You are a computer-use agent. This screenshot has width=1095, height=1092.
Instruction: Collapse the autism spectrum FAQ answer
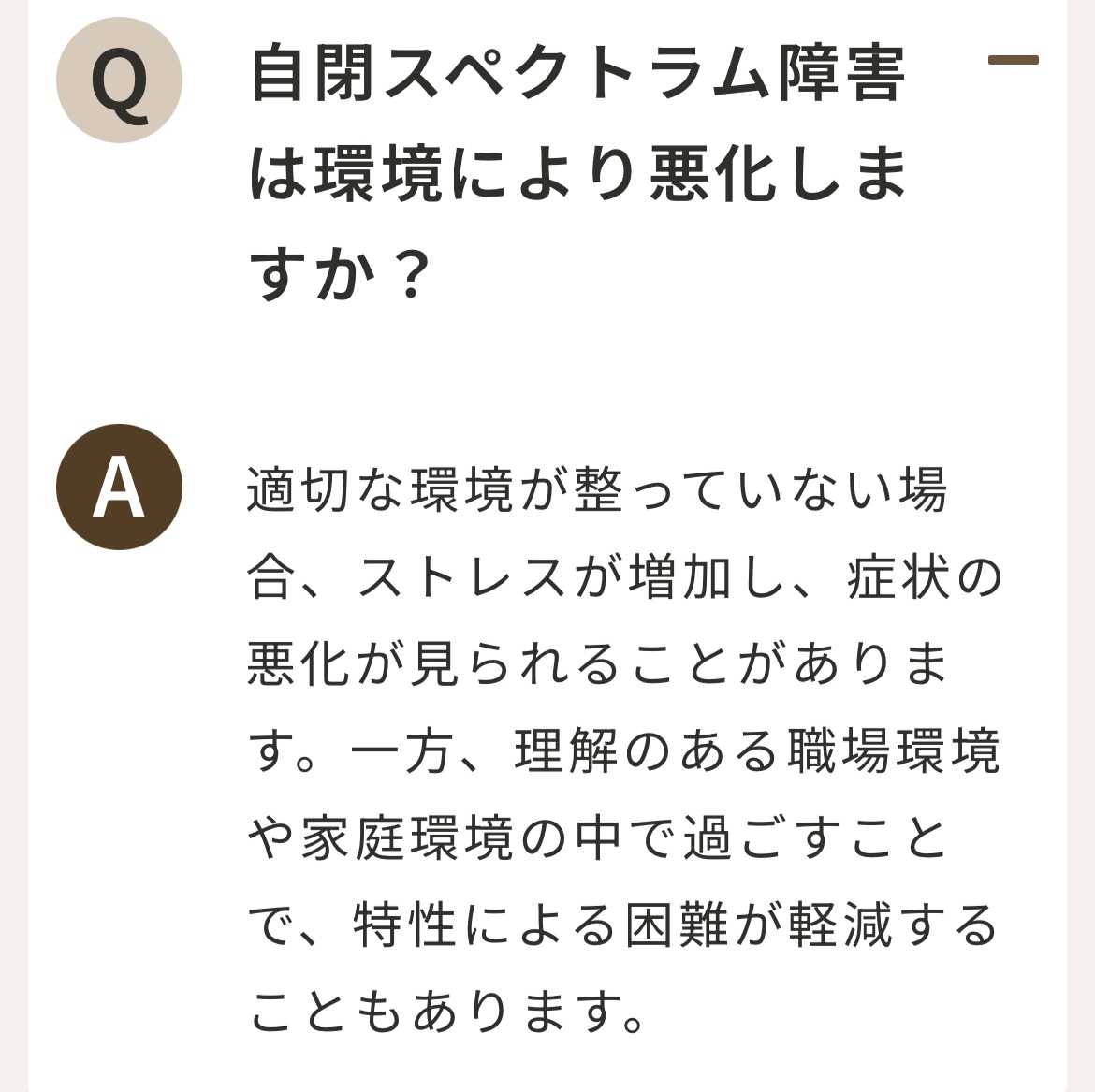click(1013, 60)
